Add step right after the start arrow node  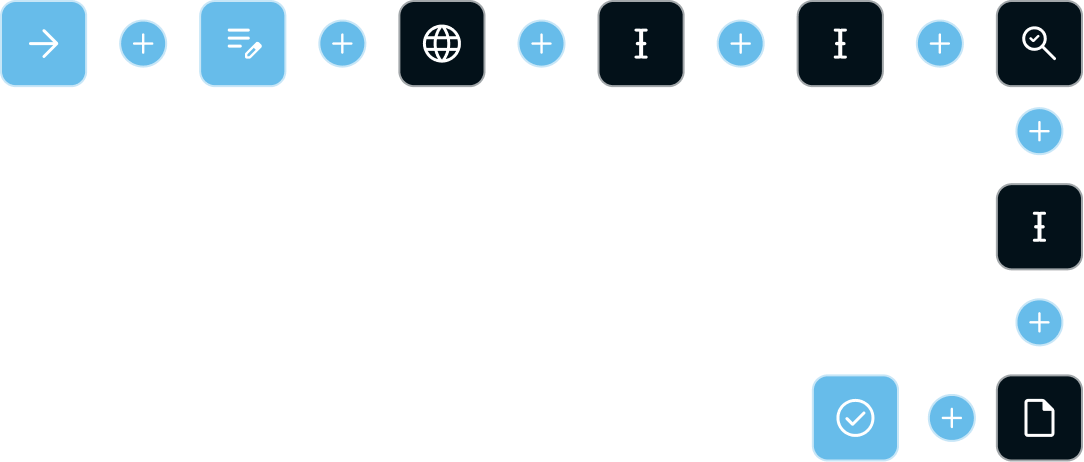(143, 44)
